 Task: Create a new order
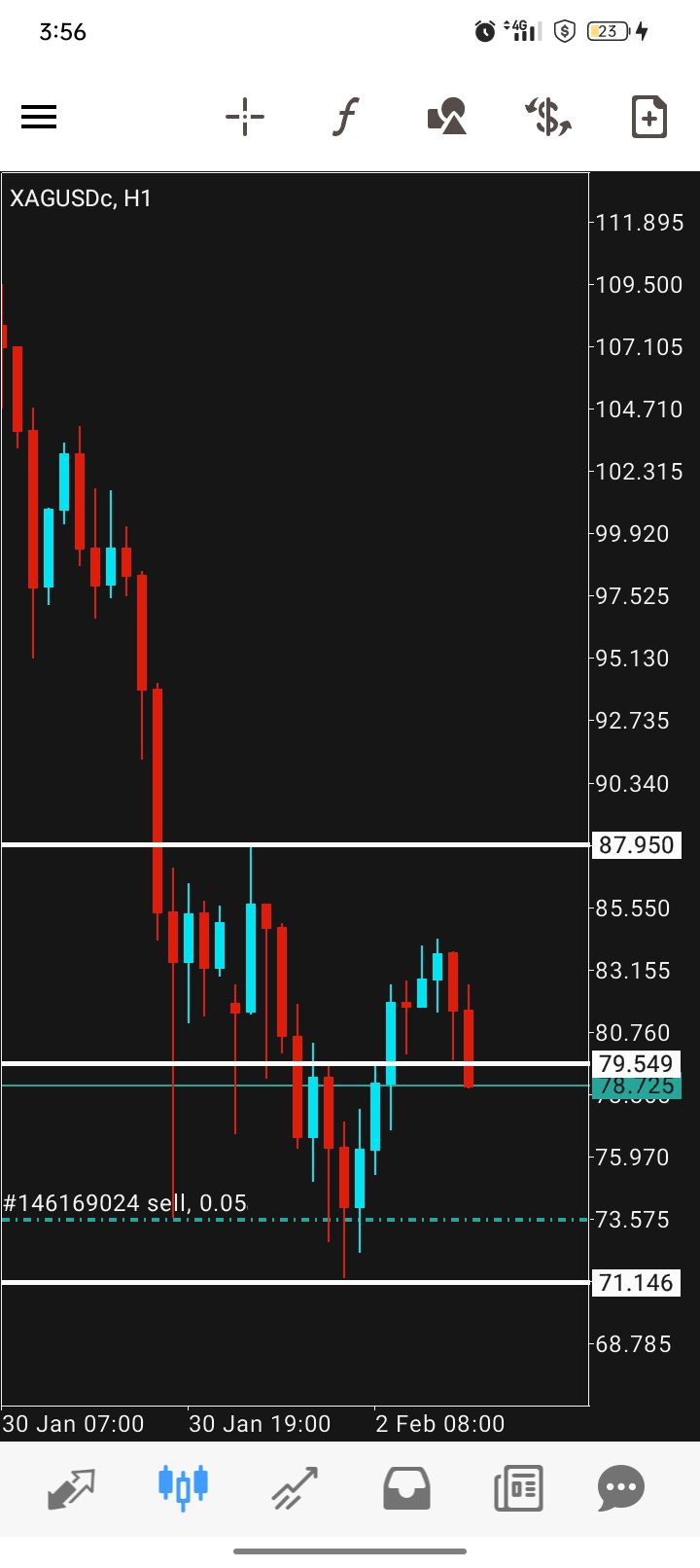pos(648,118)
